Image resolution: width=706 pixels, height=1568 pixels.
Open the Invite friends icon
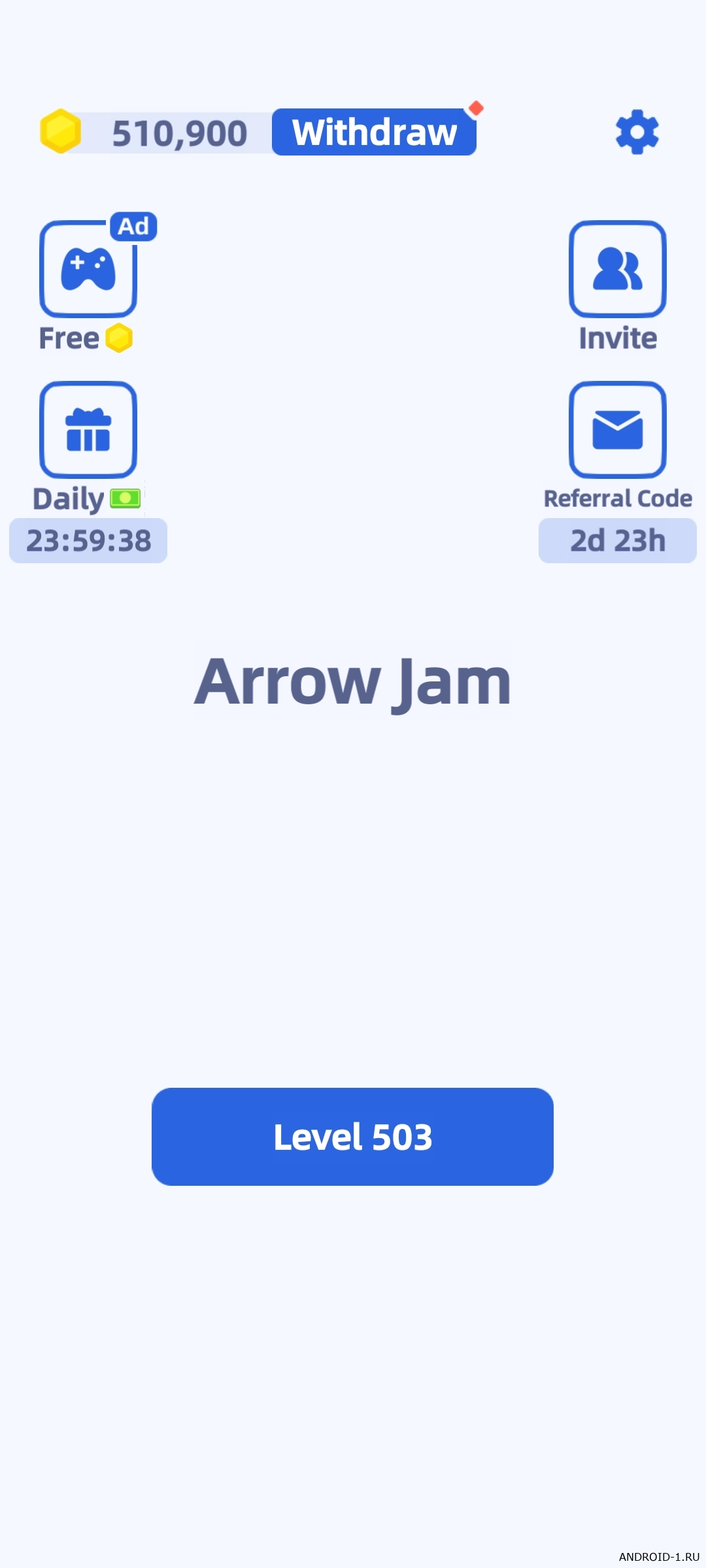coord(618,269)
